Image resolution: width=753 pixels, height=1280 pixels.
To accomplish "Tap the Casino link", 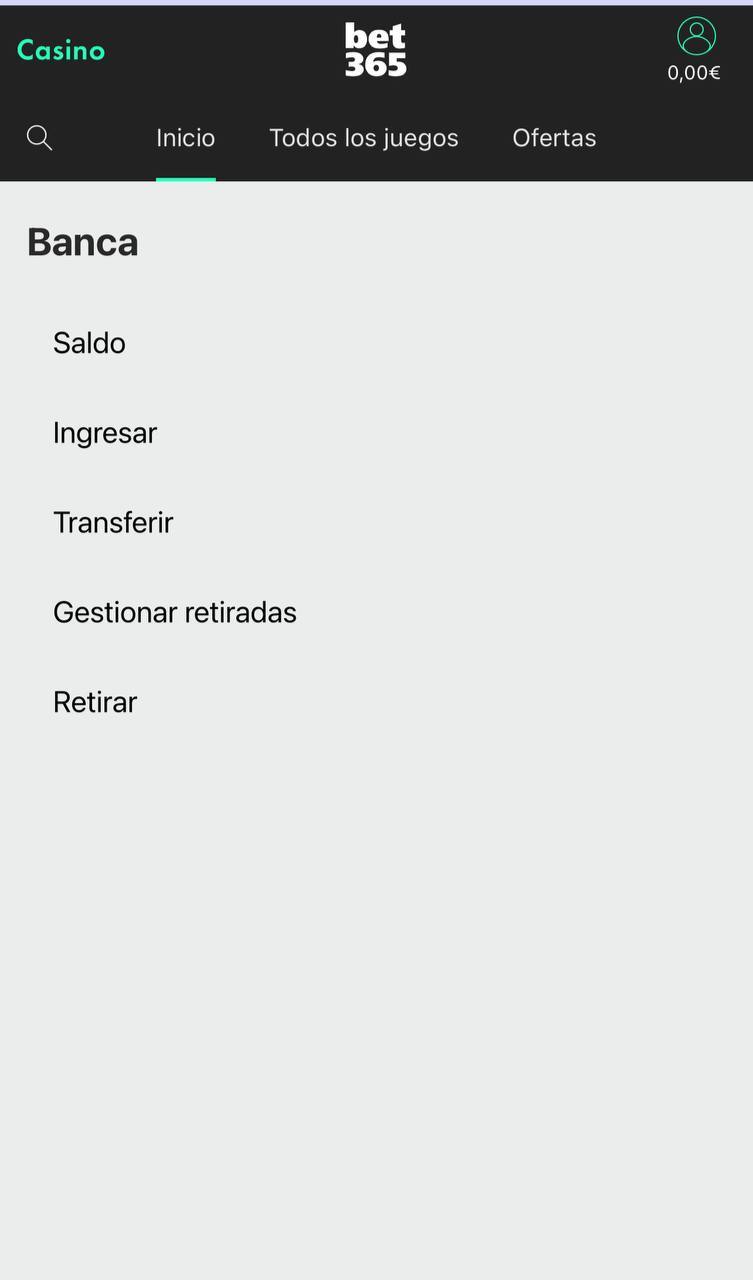I will [61, 50].
